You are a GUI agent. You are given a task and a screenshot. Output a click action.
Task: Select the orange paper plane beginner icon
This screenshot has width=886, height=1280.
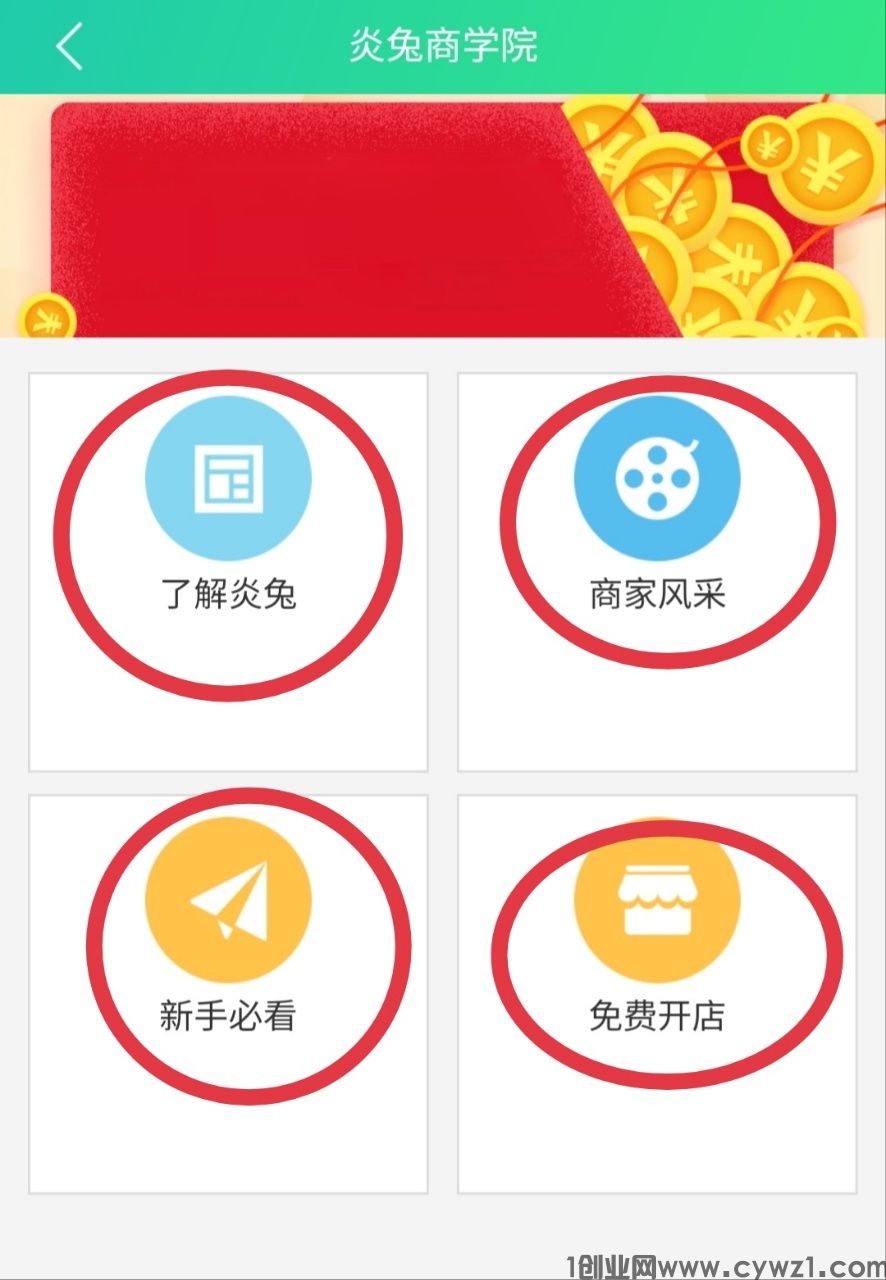229,898
